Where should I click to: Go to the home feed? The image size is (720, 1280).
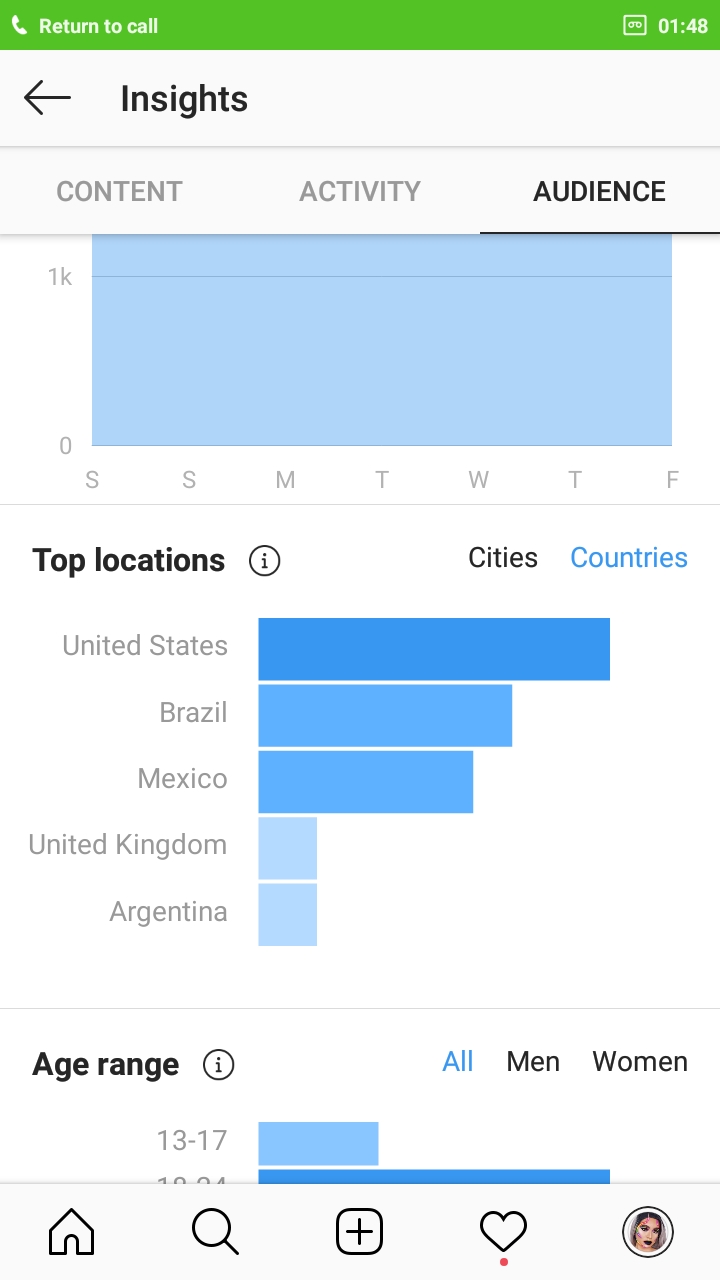[x=72, y=1231]
